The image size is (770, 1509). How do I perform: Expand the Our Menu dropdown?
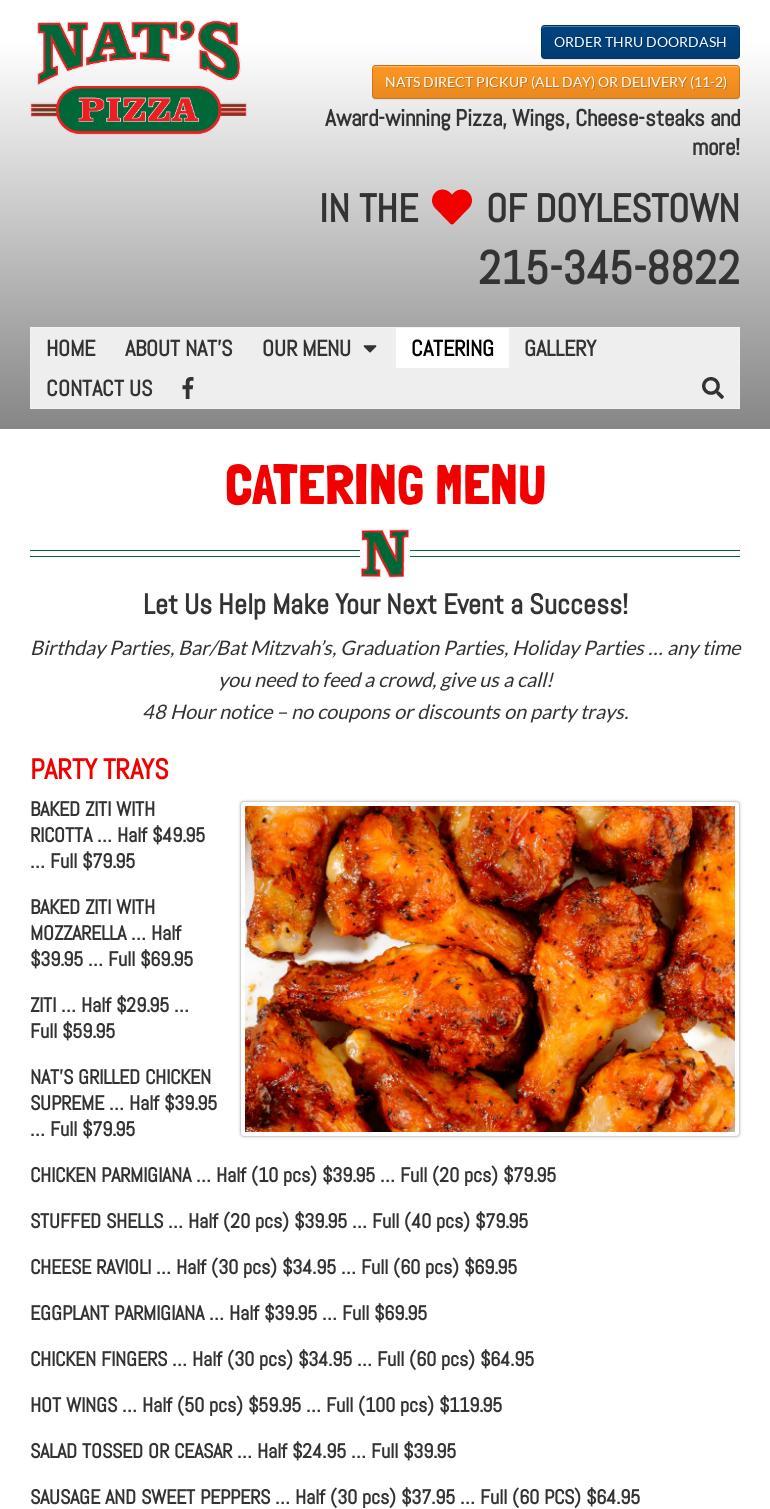(x=319, y=348)
